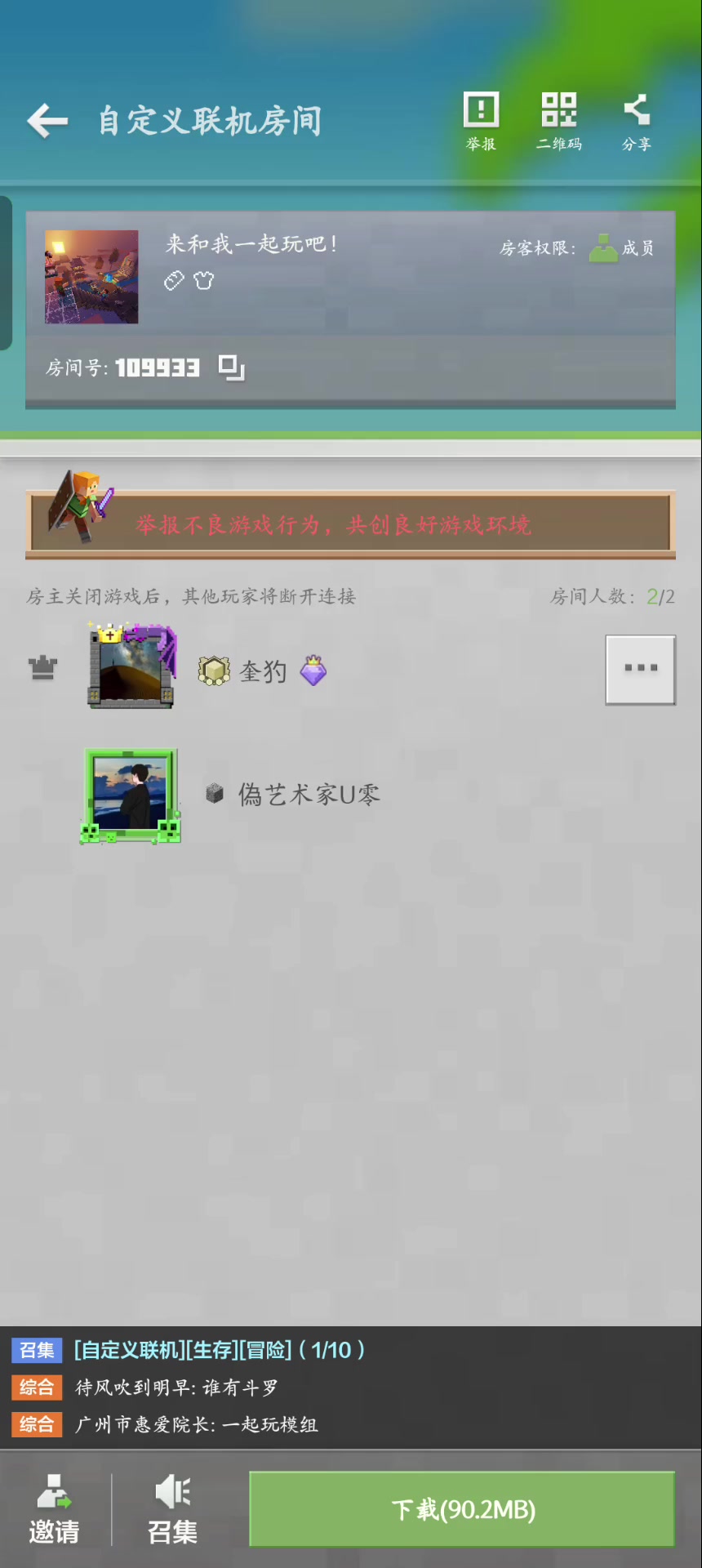Copy the room number 109933

(x=232, y=367)
